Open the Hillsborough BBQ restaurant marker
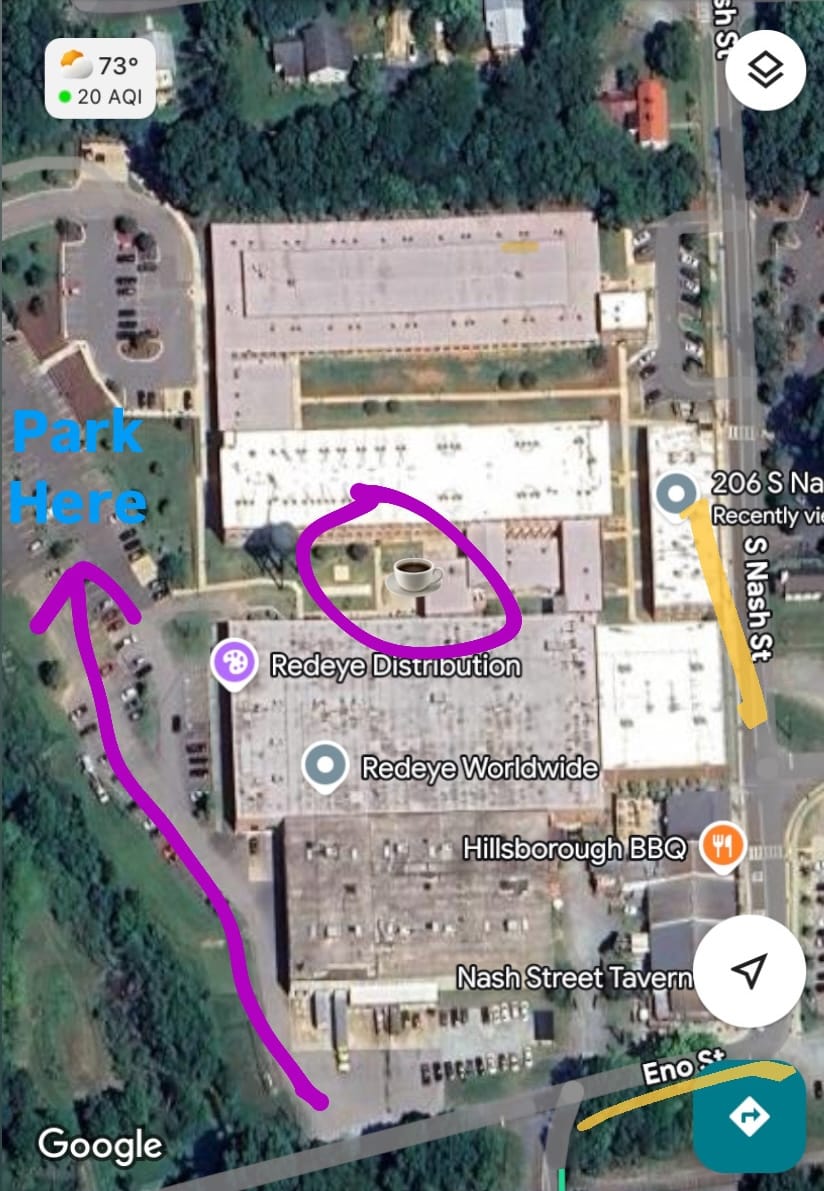The width and height of the screenshot is (824, 1191). click(720, 847)
